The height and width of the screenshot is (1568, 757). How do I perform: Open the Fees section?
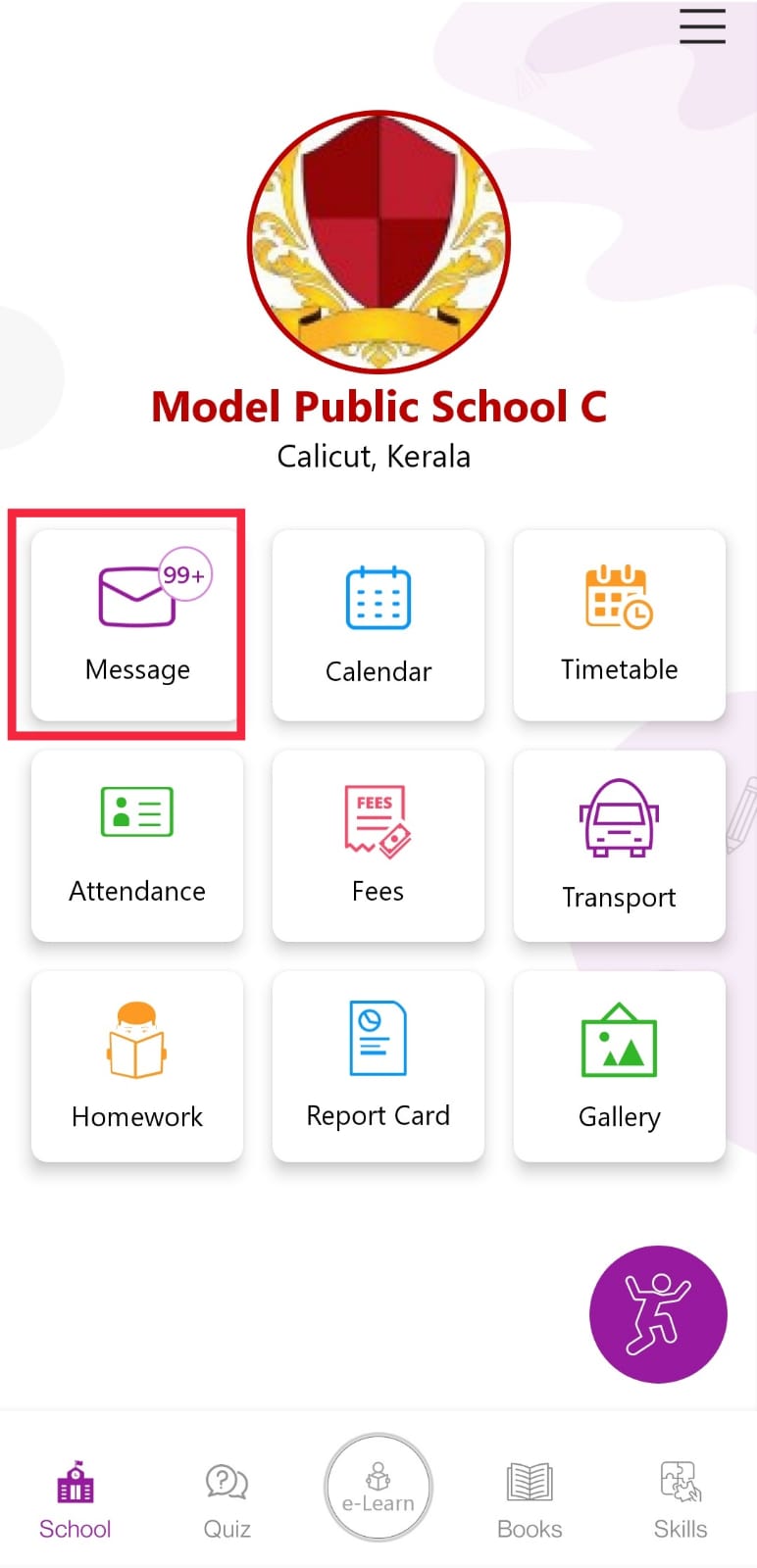(x=378, y=846)
